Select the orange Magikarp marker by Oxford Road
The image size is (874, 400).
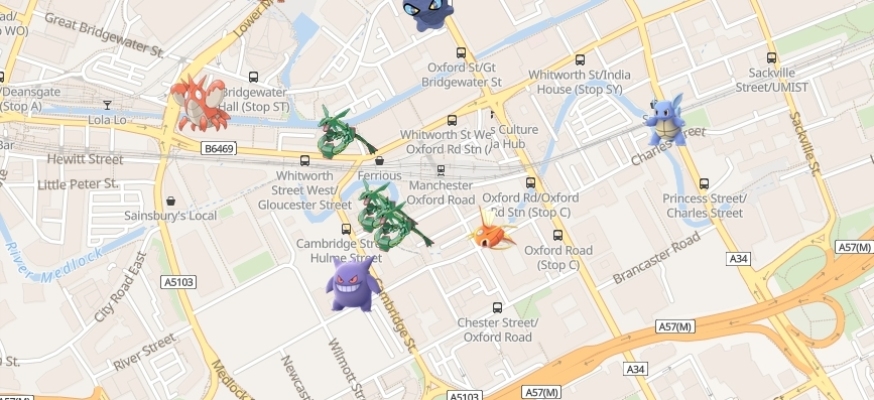(x=492, y=231)
